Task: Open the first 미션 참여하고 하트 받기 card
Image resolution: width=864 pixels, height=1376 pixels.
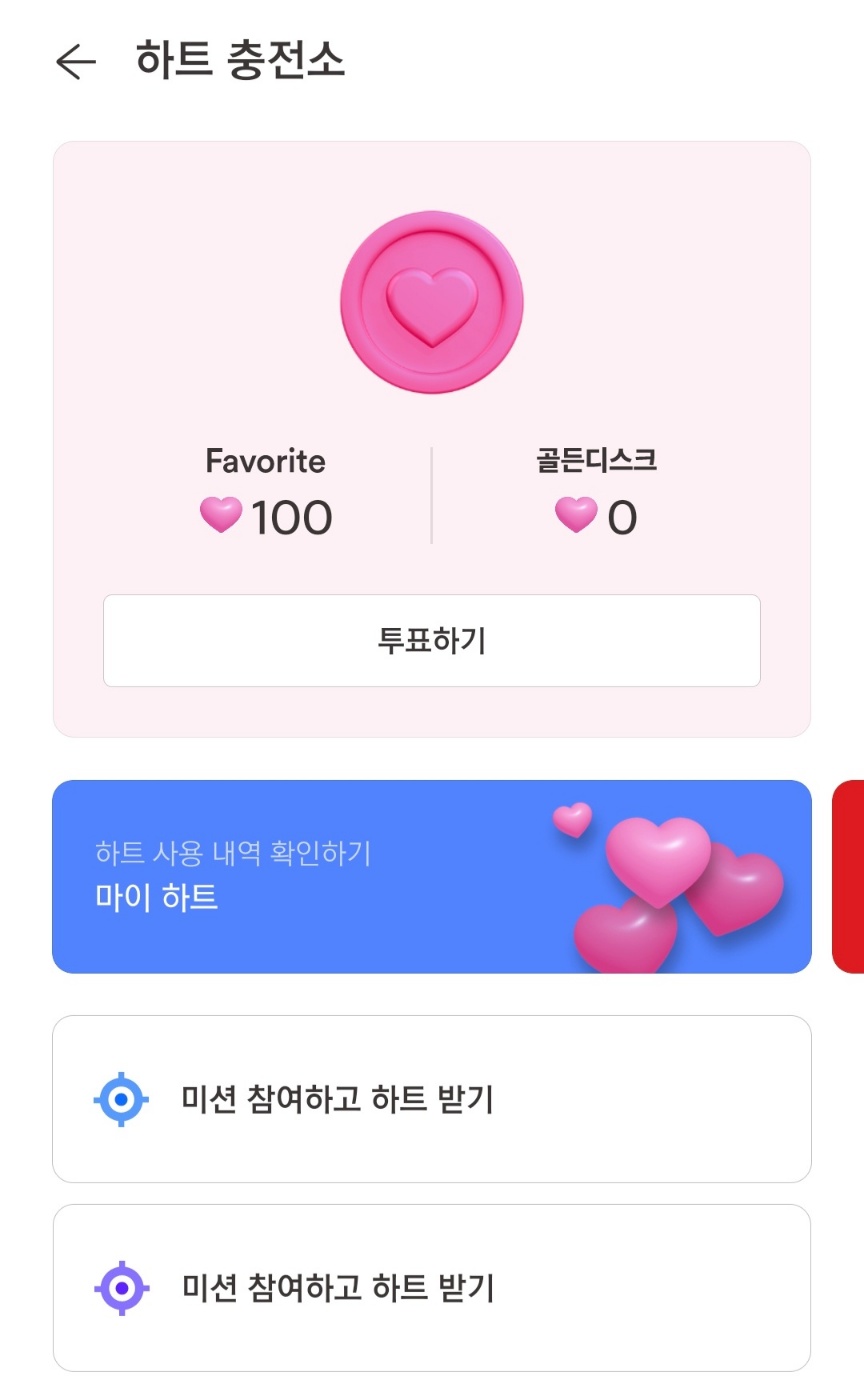Action: [x=431, y=1097]
